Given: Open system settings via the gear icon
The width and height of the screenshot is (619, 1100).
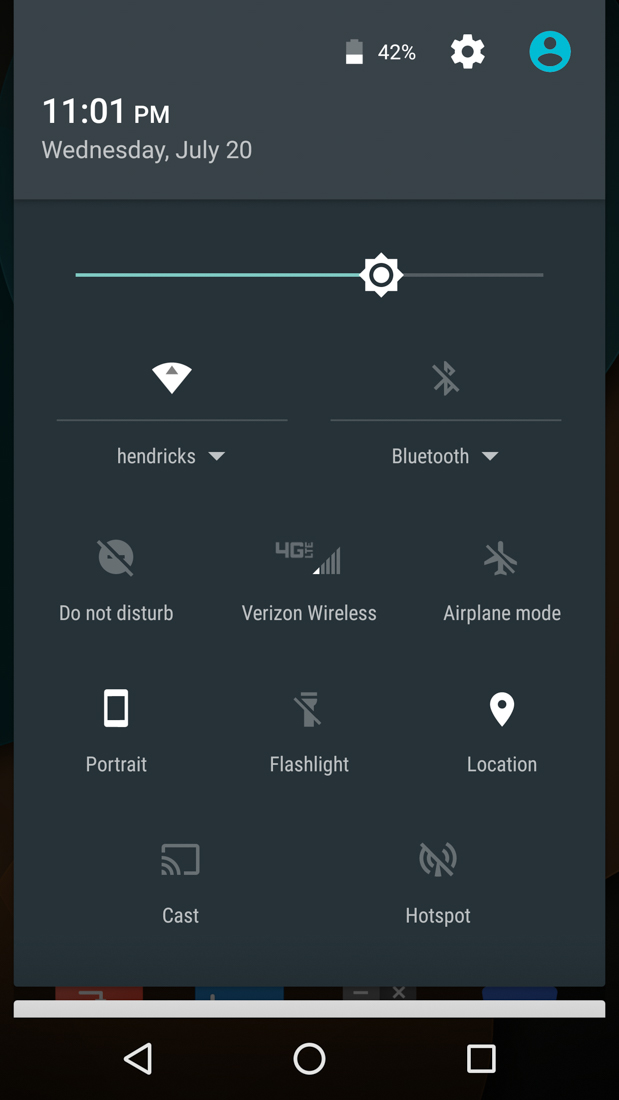Looking at the screenshot, I should [467, 52].
